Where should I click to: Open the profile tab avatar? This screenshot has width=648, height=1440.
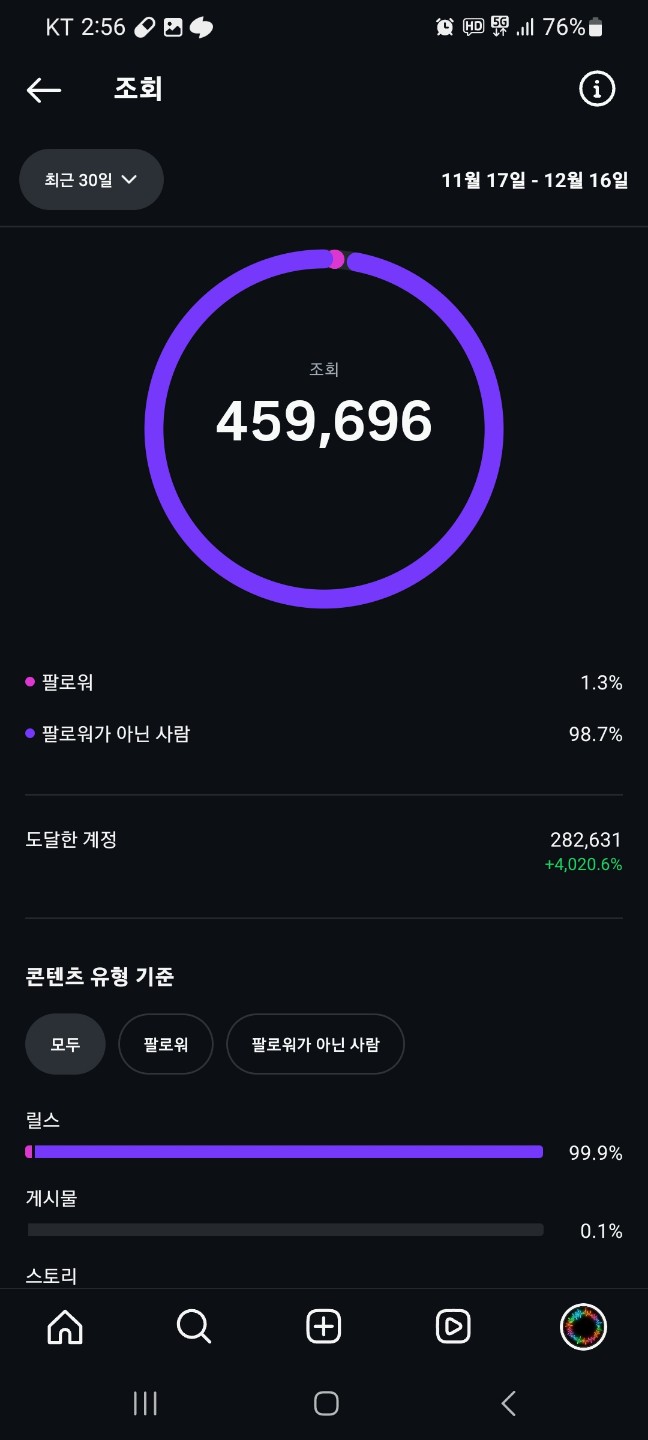pos(583,1327)
